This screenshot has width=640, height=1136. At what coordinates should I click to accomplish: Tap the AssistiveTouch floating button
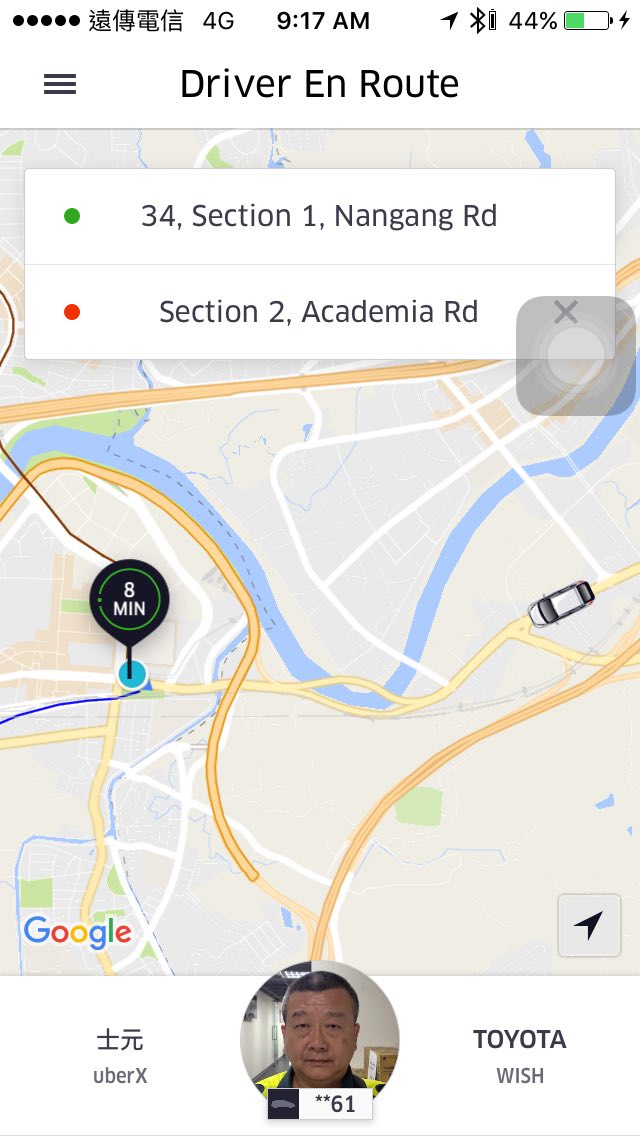pos(575,355)
